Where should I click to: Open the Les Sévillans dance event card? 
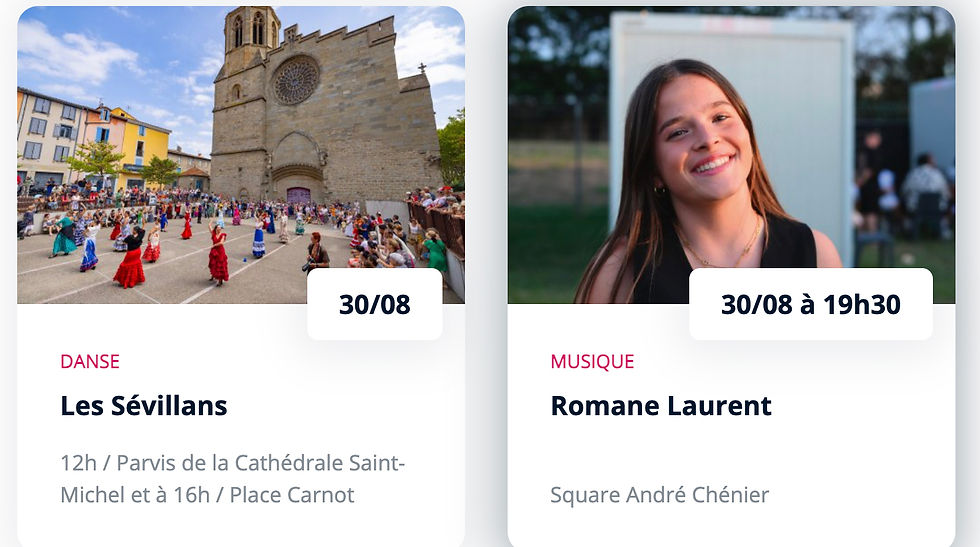coord(144,406)
